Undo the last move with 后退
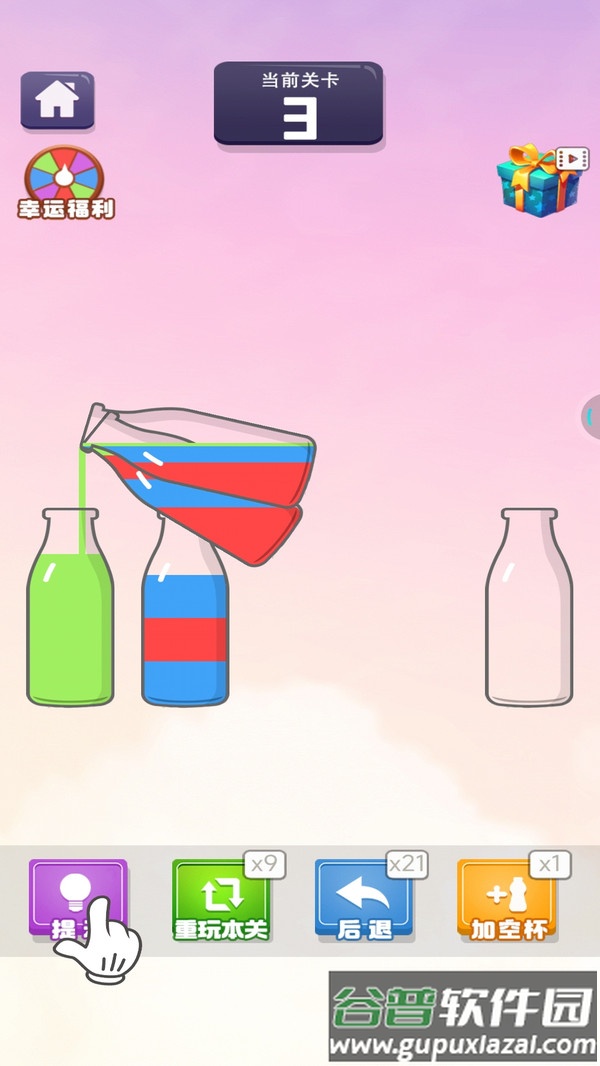 (363, 899)
